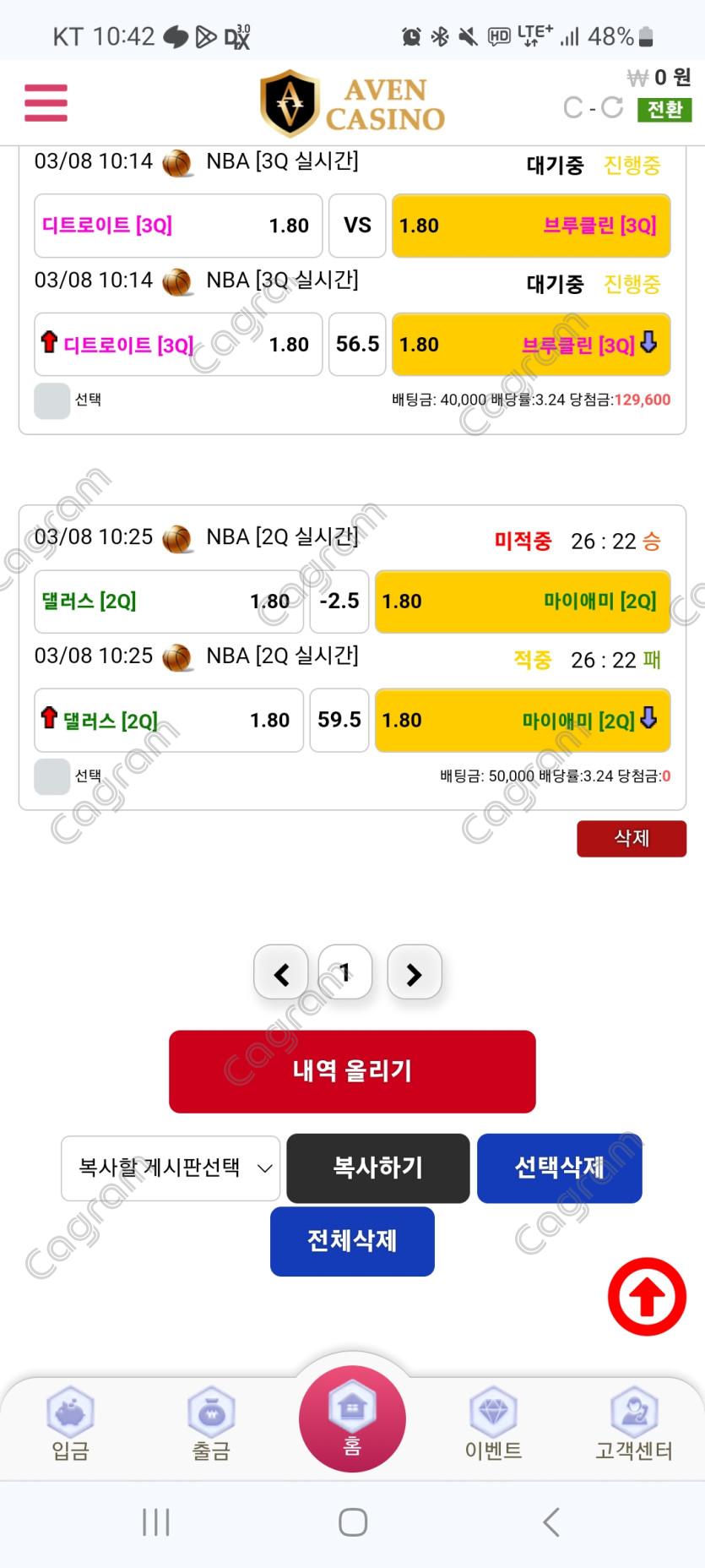Go to 홈 tab
The height and width of the screenshot is (1568, 705).
[x=352, y=1419]
